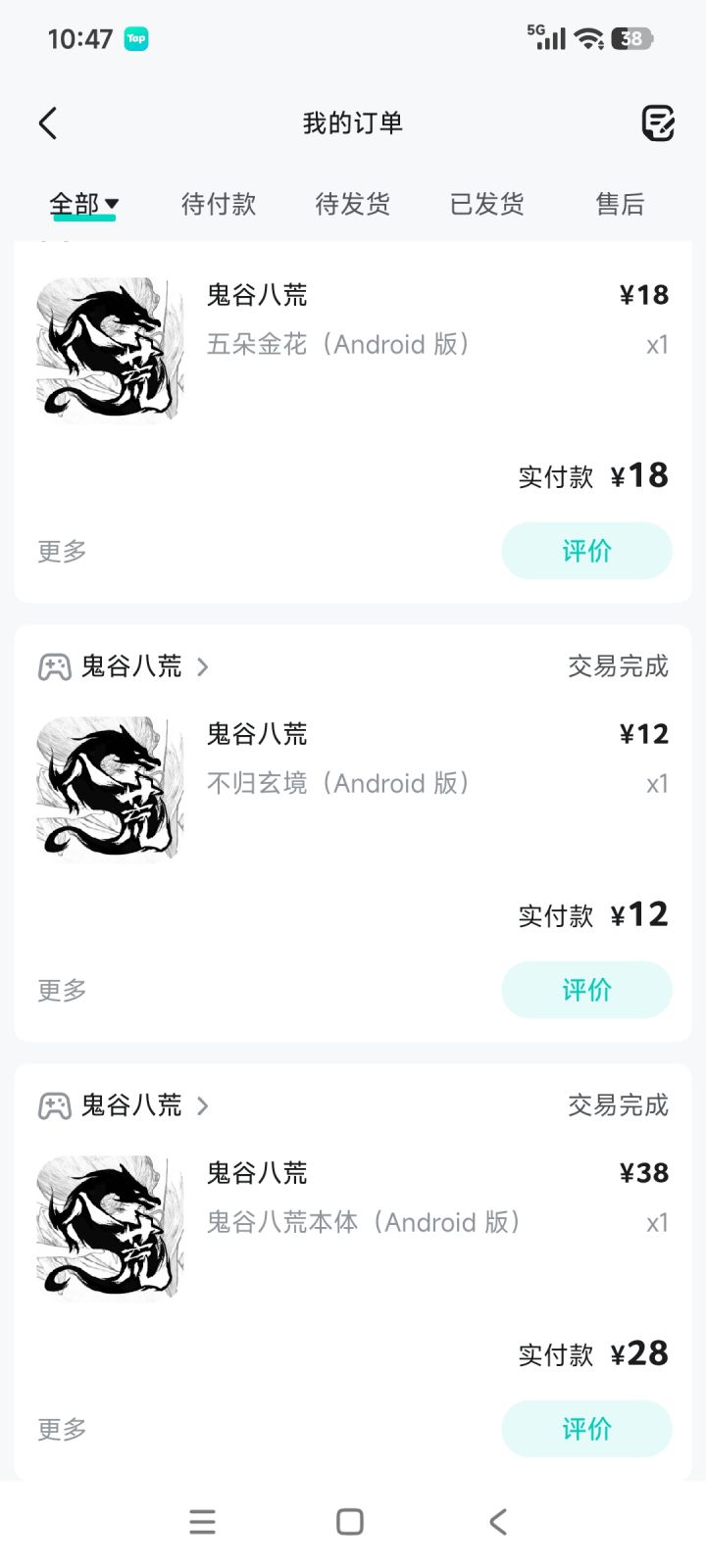Image resolution: width=706 pixels, height=1568 pixels.
Task: Open the 五朵金花 order game icon
Action: coord(109,348)
